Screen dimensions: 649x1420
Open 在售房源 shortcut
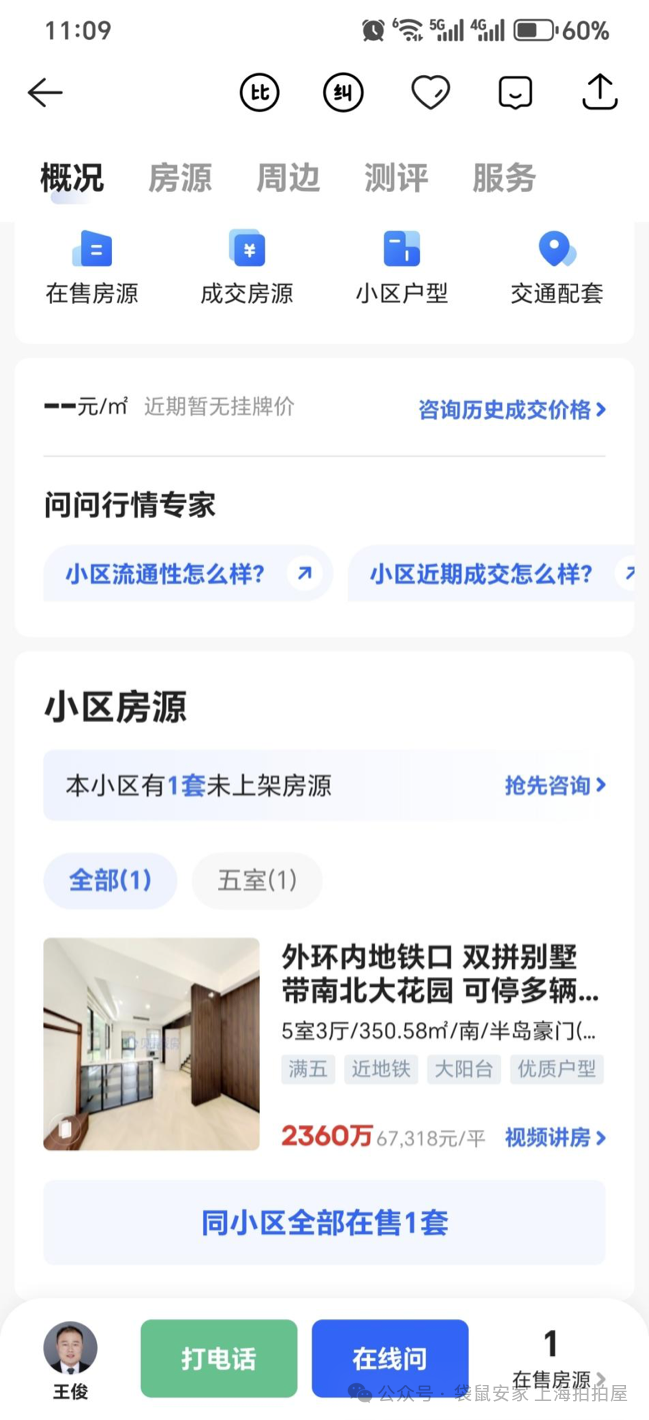coord(92,267)
